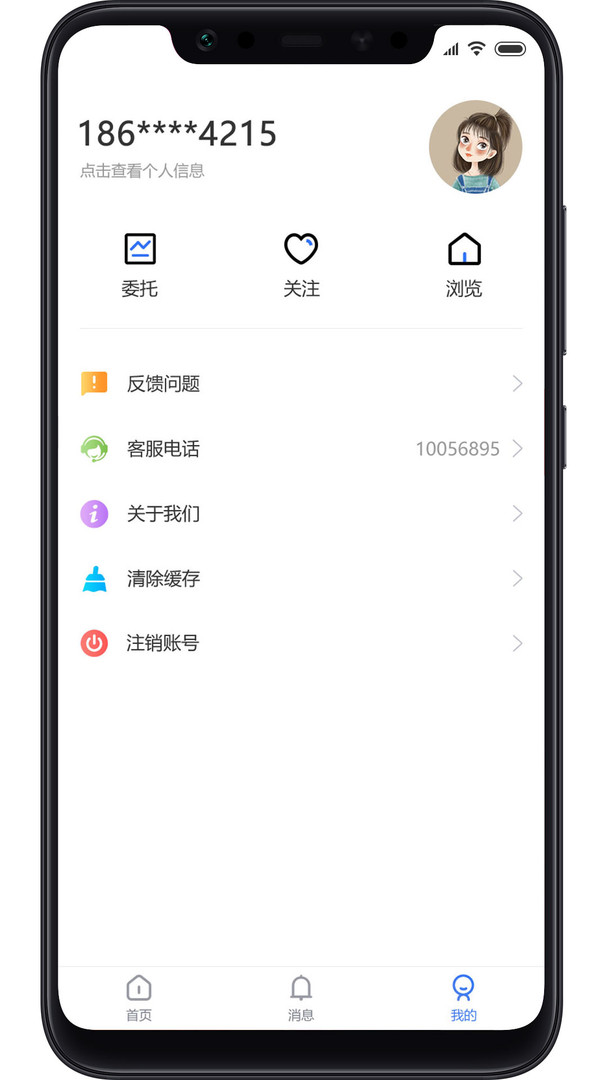Open 关于我们 about page
Image resolution: width=607 pixels, height=1080 pixels.
(x=300, y=514)
